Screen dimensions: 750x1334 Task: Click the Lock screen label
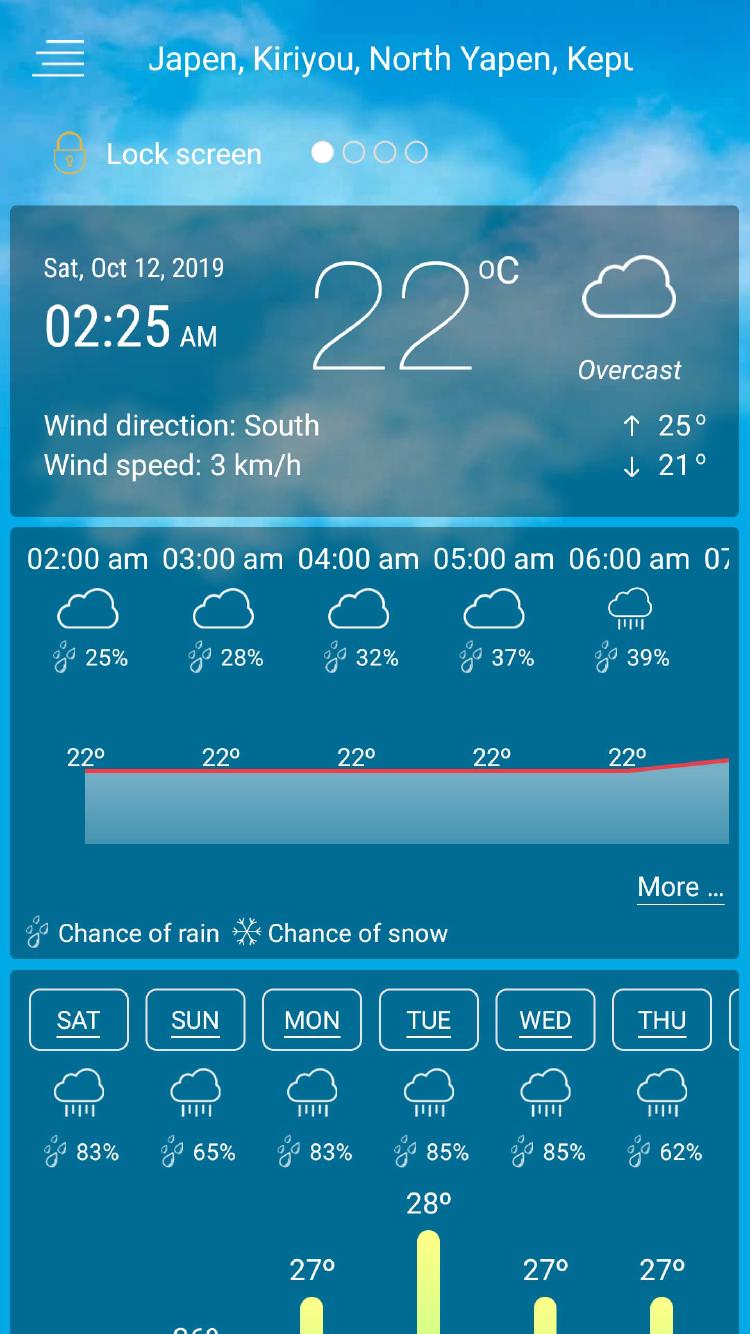point(184,153)
